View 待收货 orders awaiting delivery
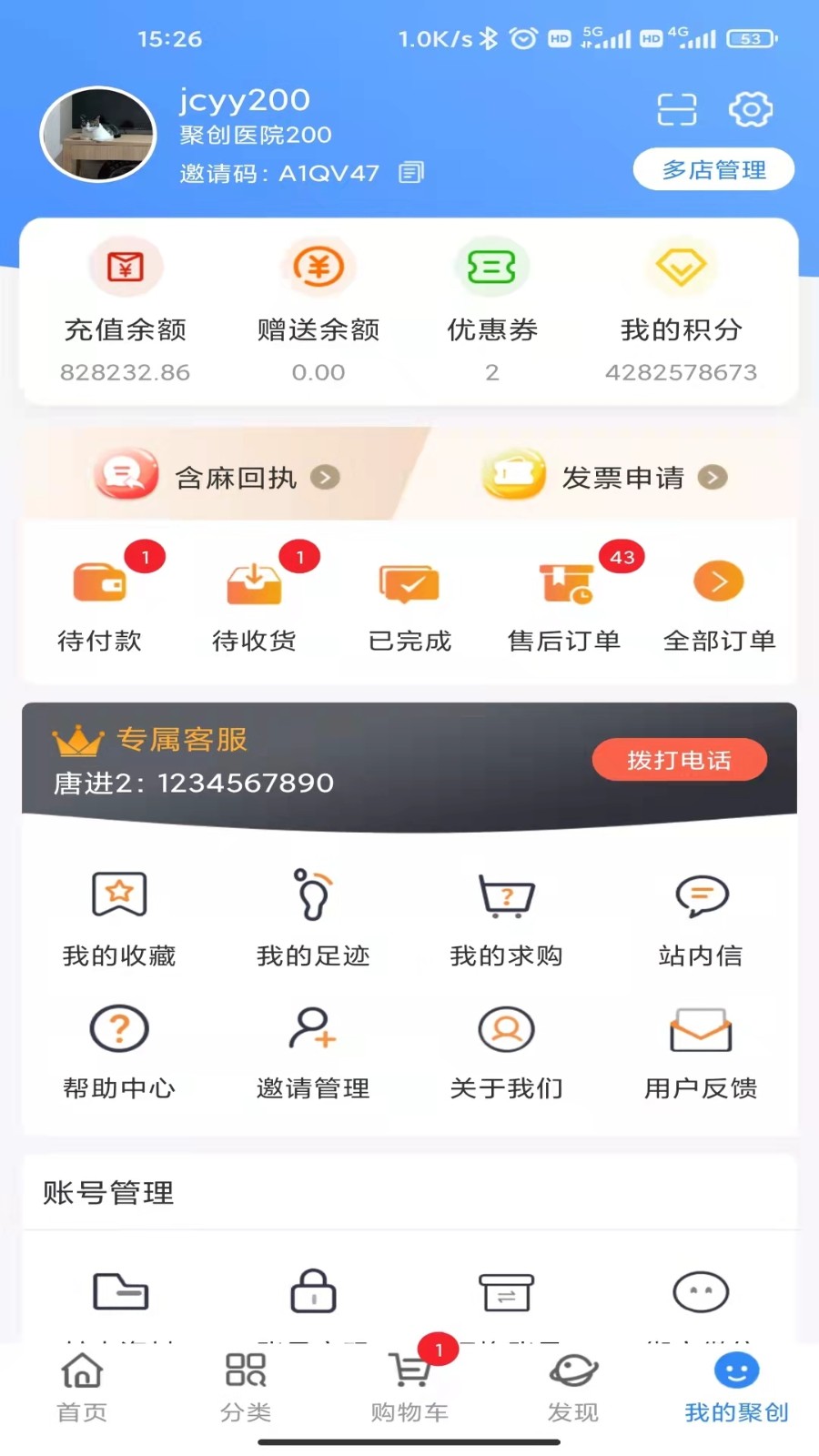Image resolution: width=819 pixels, height=1456 pixels. (x=254, y=601)
